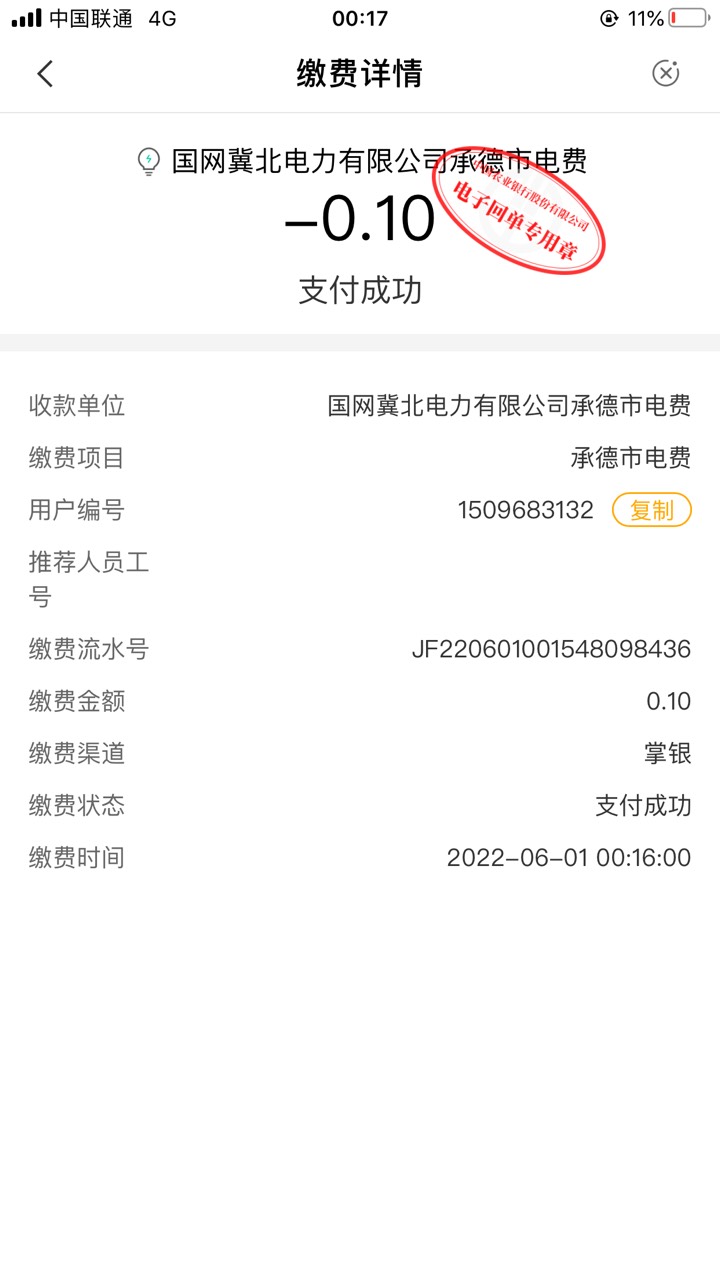Go back from payment details page
The image size is (720, 1280).
[45, 73]
